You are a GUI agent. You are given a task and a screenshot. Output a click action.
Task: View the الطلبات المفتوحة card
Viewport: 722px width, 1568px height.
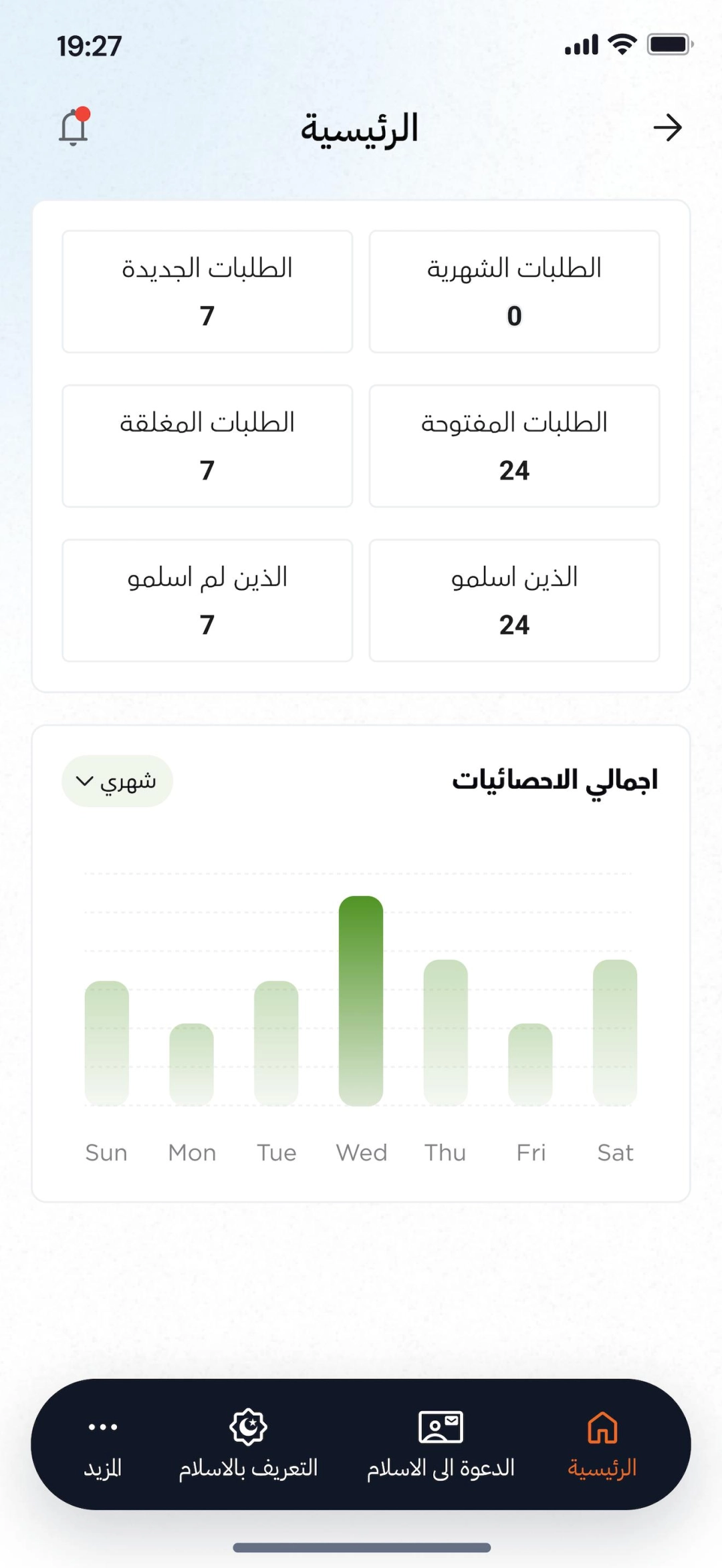pyautogui.click(x=514, y=446)
